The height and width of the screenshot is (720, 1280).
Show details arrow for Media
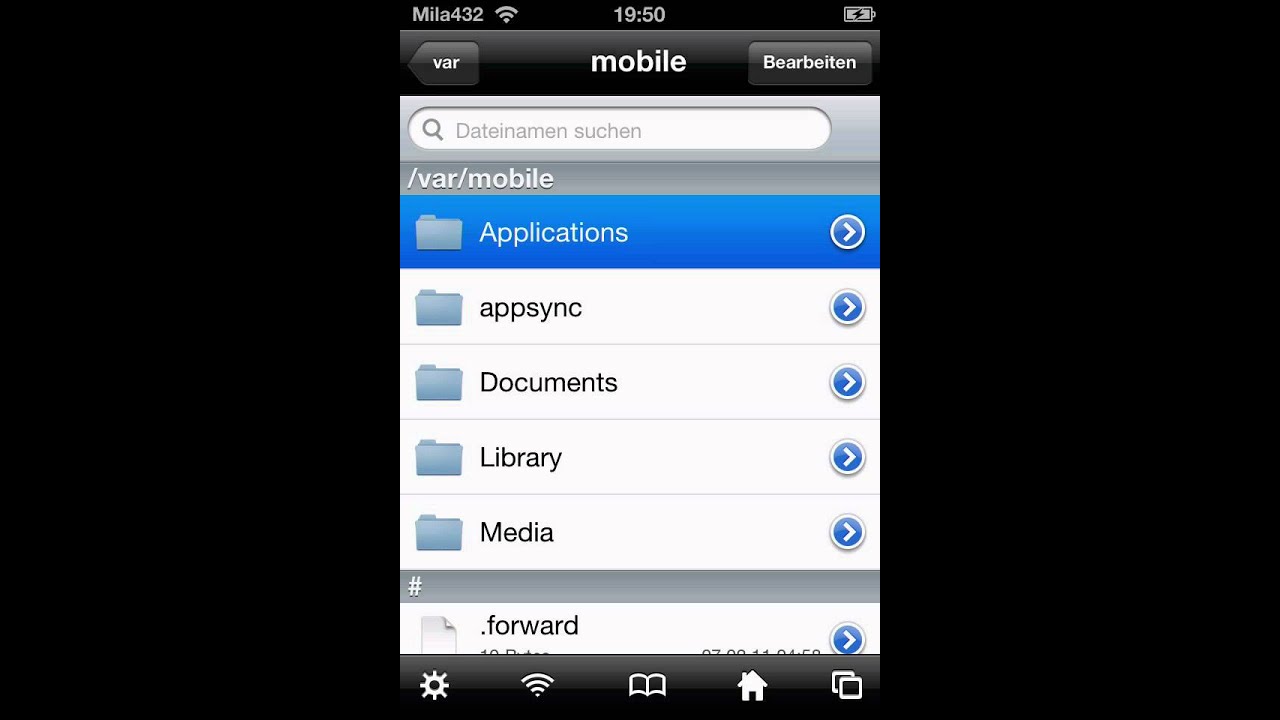(x=847, y=532)
